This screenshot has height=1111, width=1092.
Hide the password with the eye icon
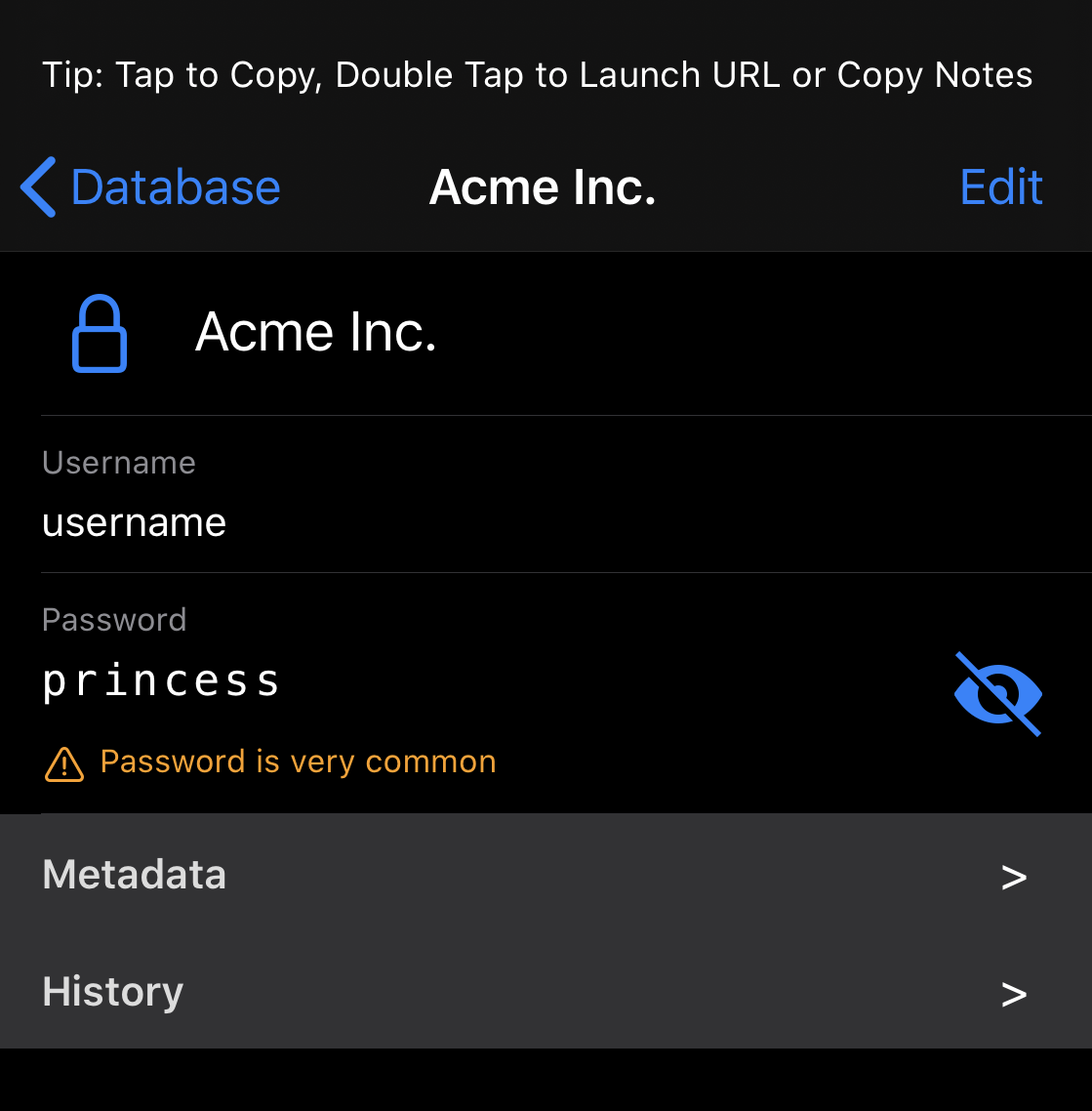point(997,694)
